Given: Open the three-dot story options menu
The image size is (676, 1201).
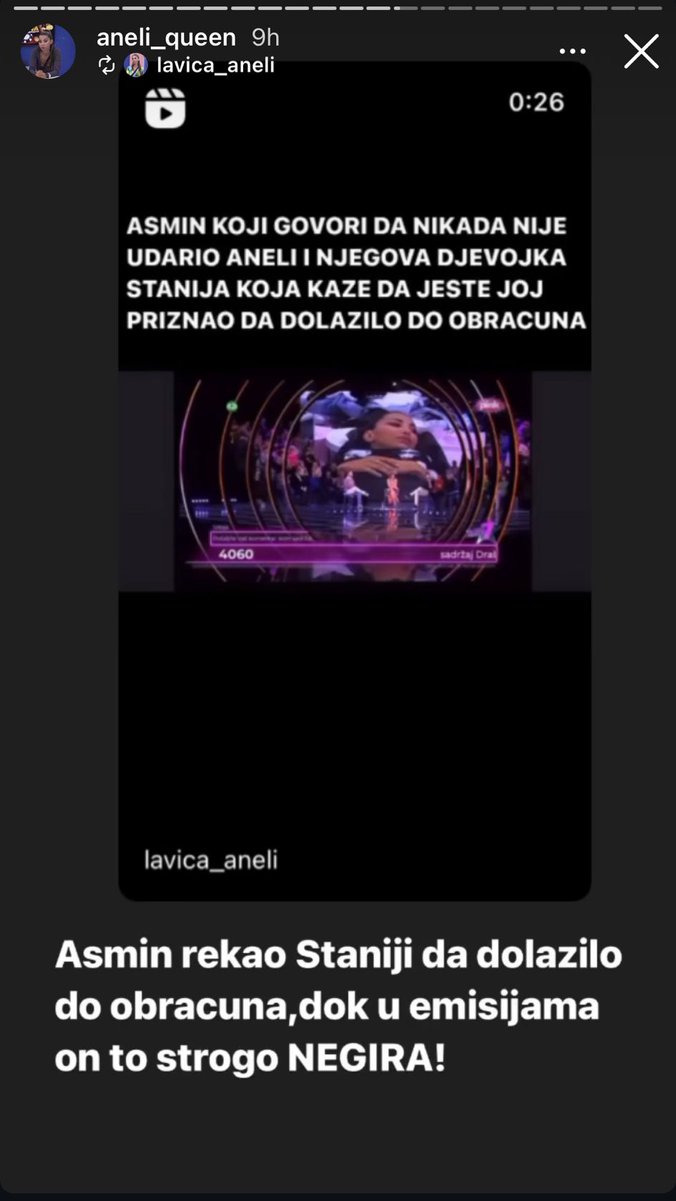Looking at the screenshot, I should pos(572,52).
